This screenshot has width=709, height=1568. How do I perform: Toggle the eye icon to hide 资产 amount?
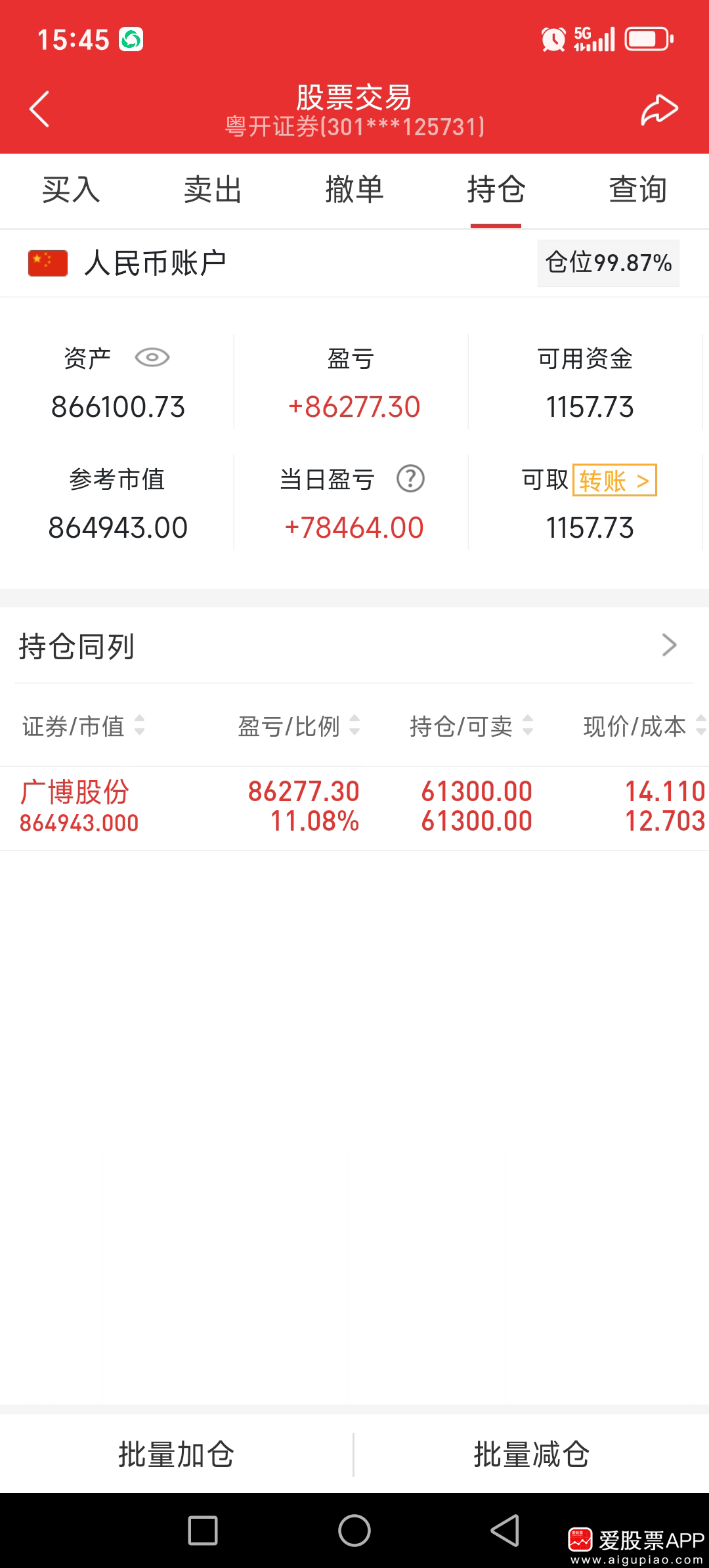[x=153, y=358]
